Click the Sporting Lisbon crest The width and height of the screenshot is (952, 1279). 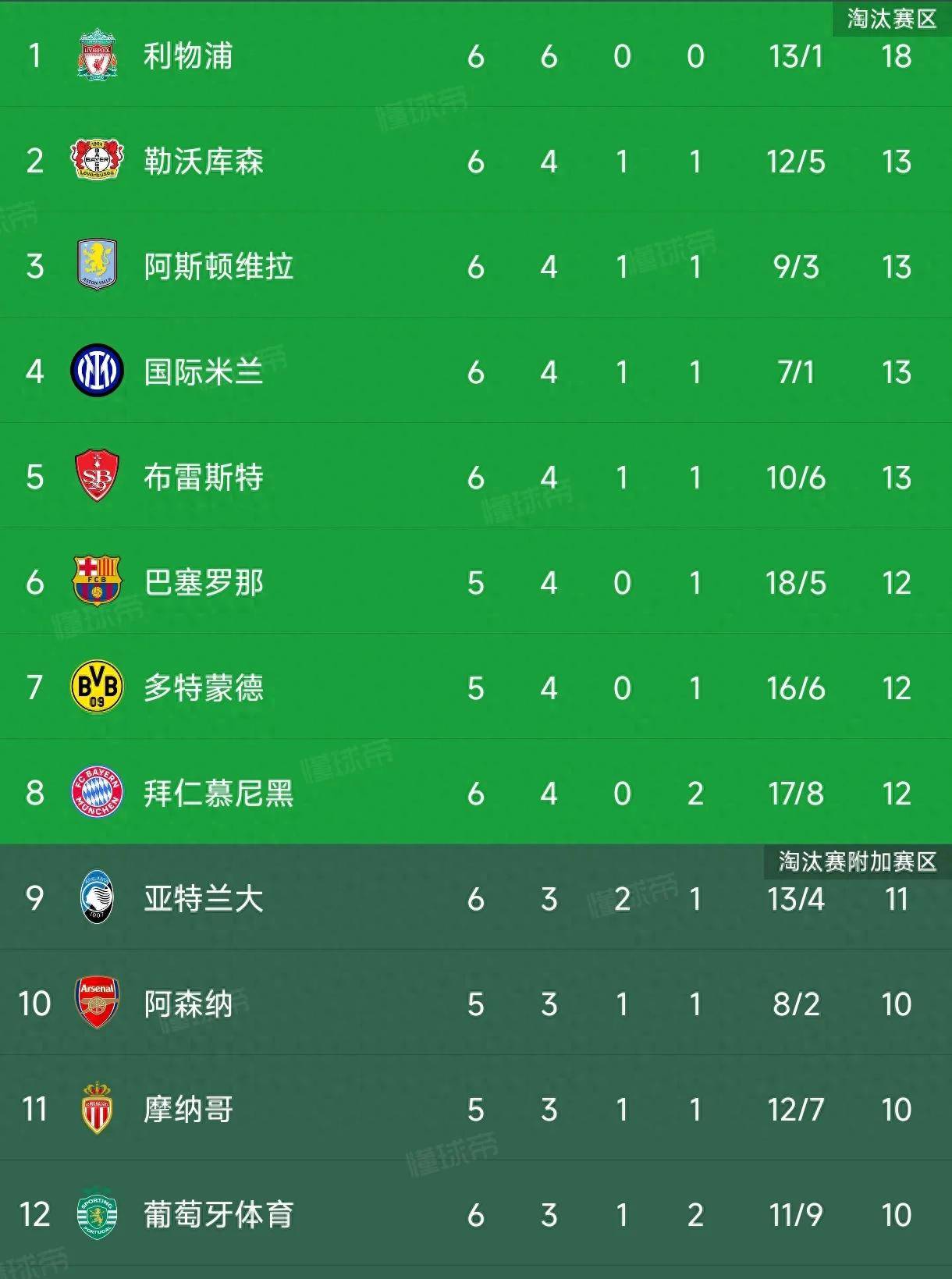pos(97,1215)
